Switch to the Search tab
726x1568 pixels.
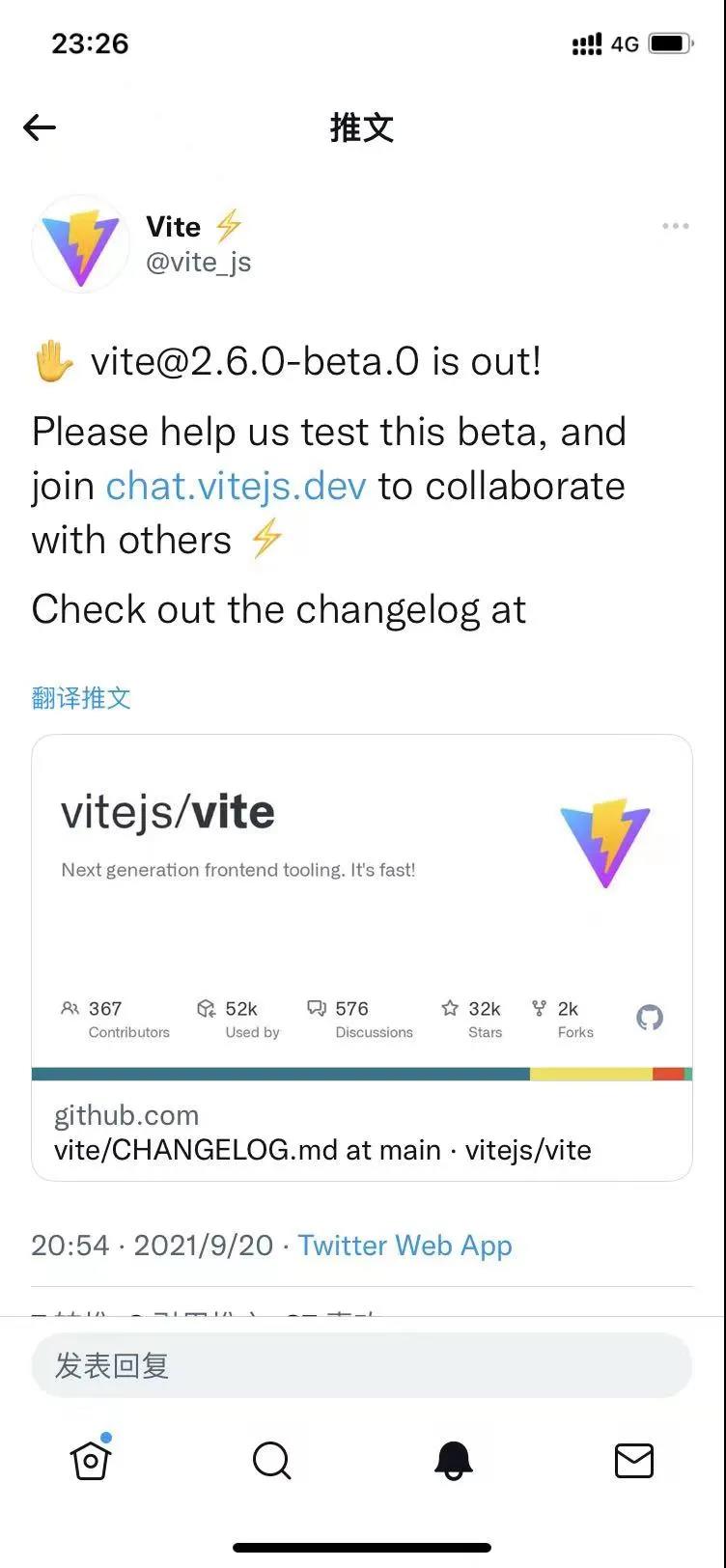pos(271,1461)
